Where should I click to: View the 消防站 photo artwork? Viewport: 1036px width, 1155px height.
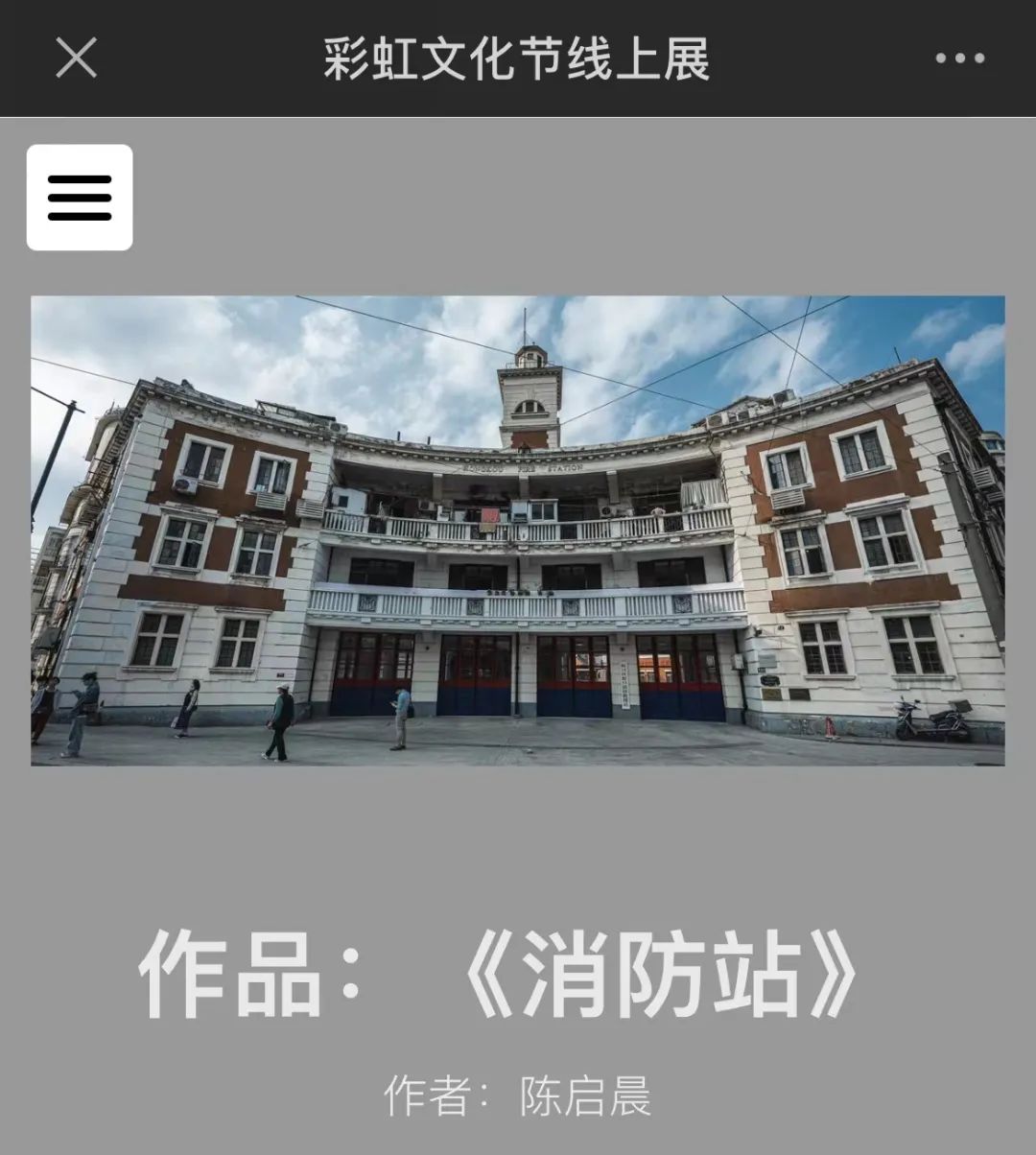click(518, 530)
